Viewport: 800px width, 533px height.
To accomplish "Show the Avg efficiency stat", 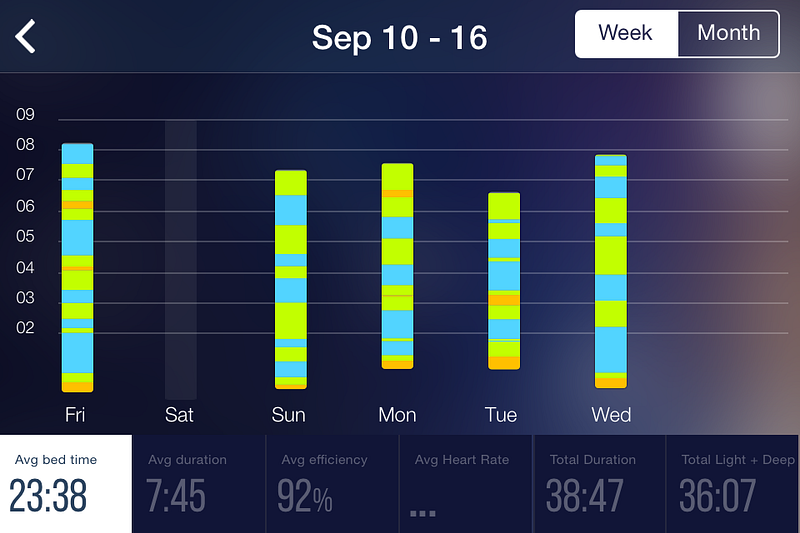I will pyautogui.click(x=333, y=484).
